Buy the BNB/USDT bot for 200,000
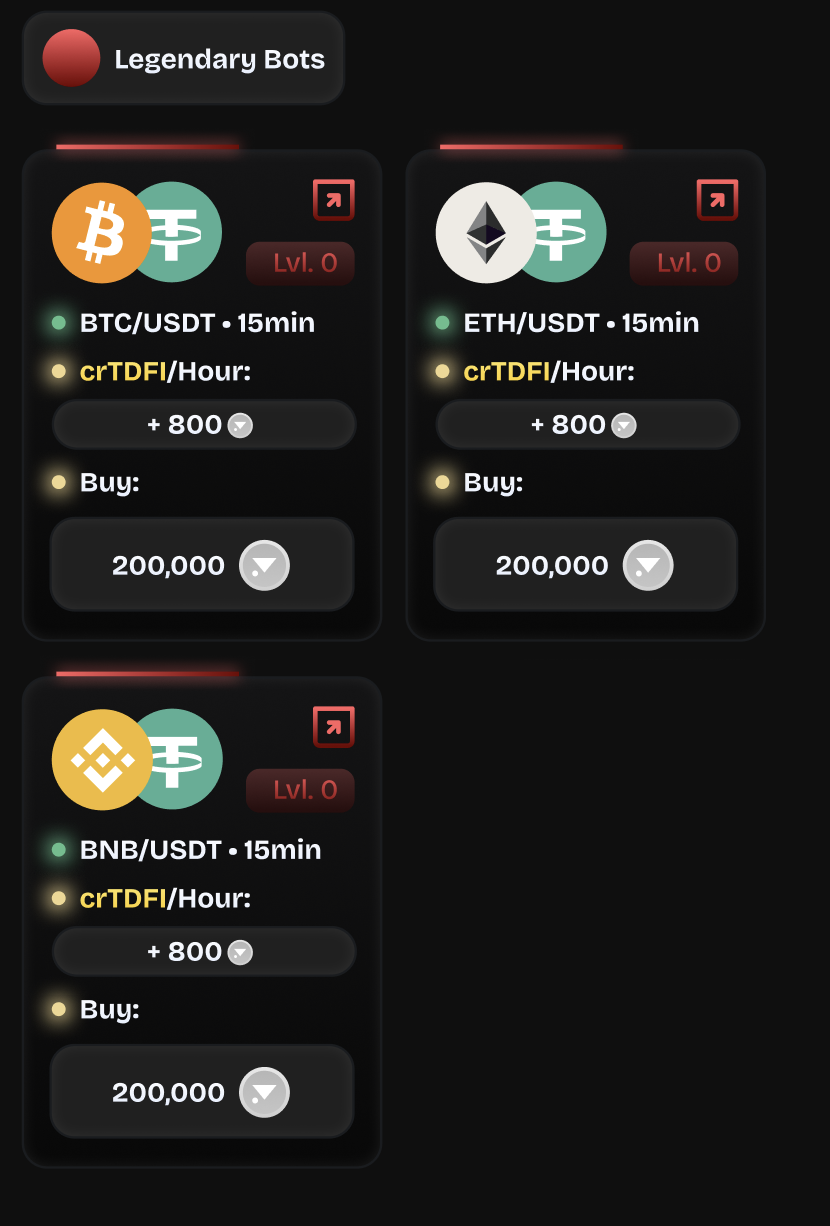The width and height of the screenshot is (830, 1226). point(202,1092)
